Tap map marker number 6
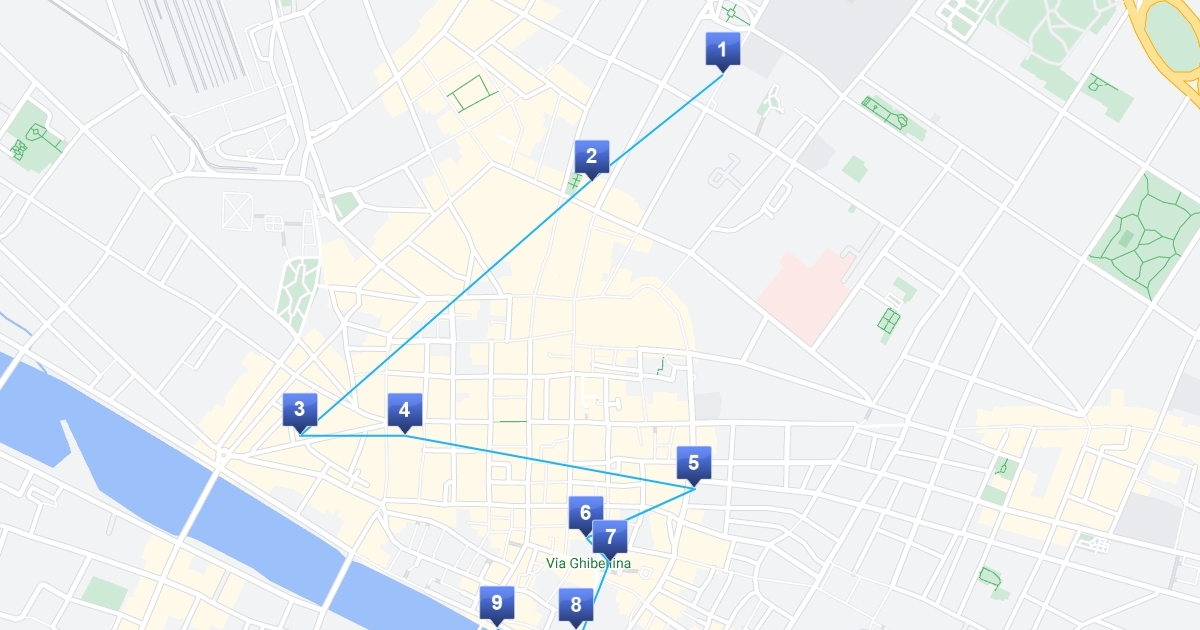 pos(582,512)
